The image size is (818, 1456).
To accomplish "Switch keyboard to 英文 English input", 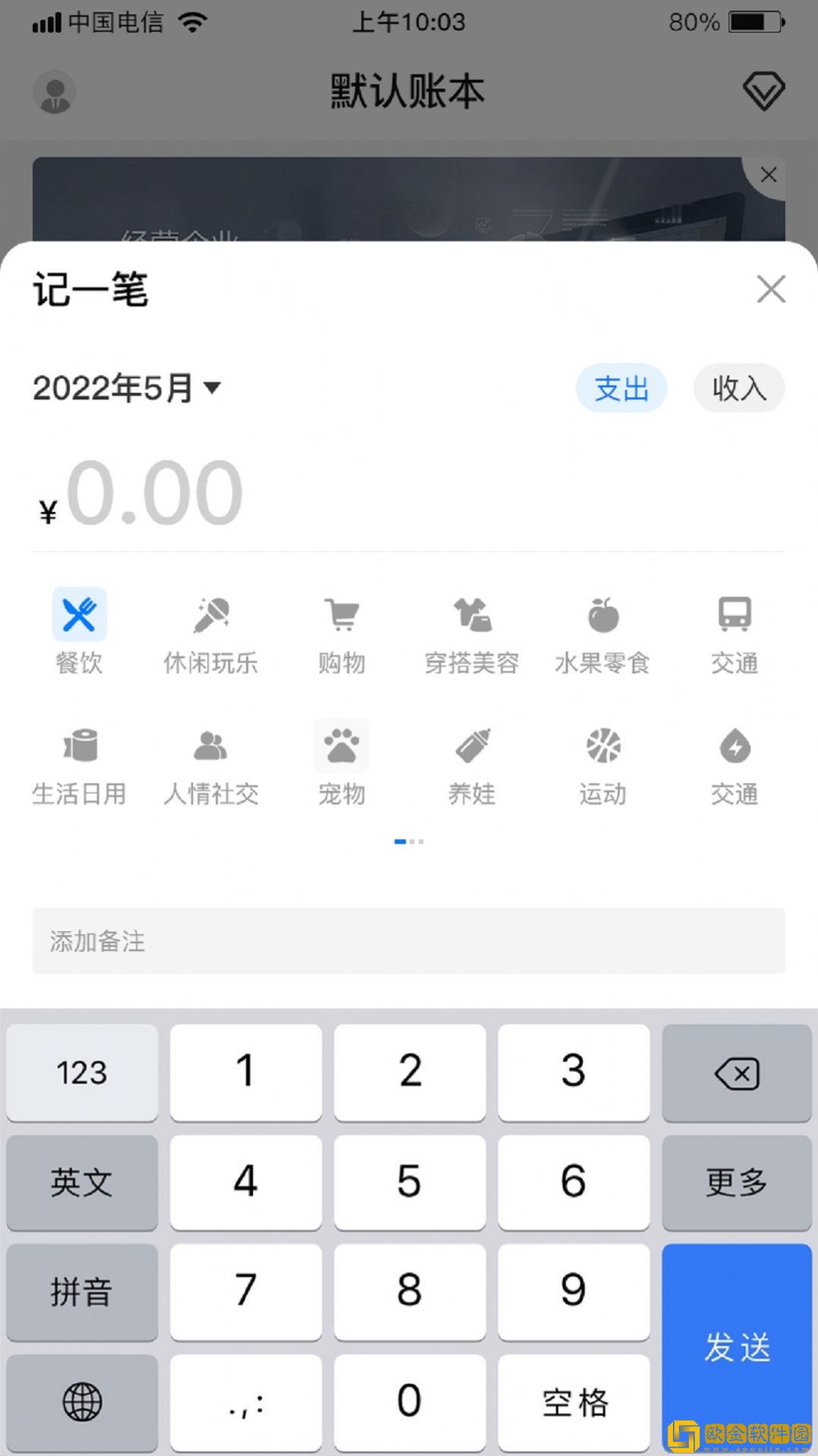I will pyautogui.click(x=81, y=1183).
